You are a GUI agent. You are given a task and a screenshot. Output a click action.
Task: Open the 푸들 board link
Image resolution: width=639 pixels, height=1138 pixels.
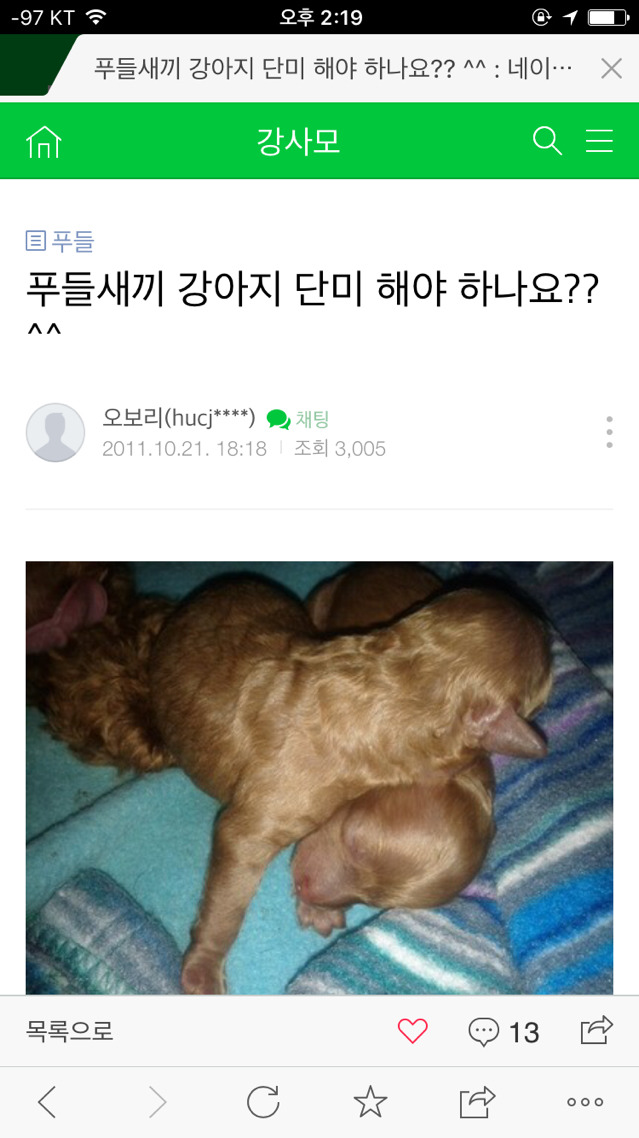click(60, 240)
